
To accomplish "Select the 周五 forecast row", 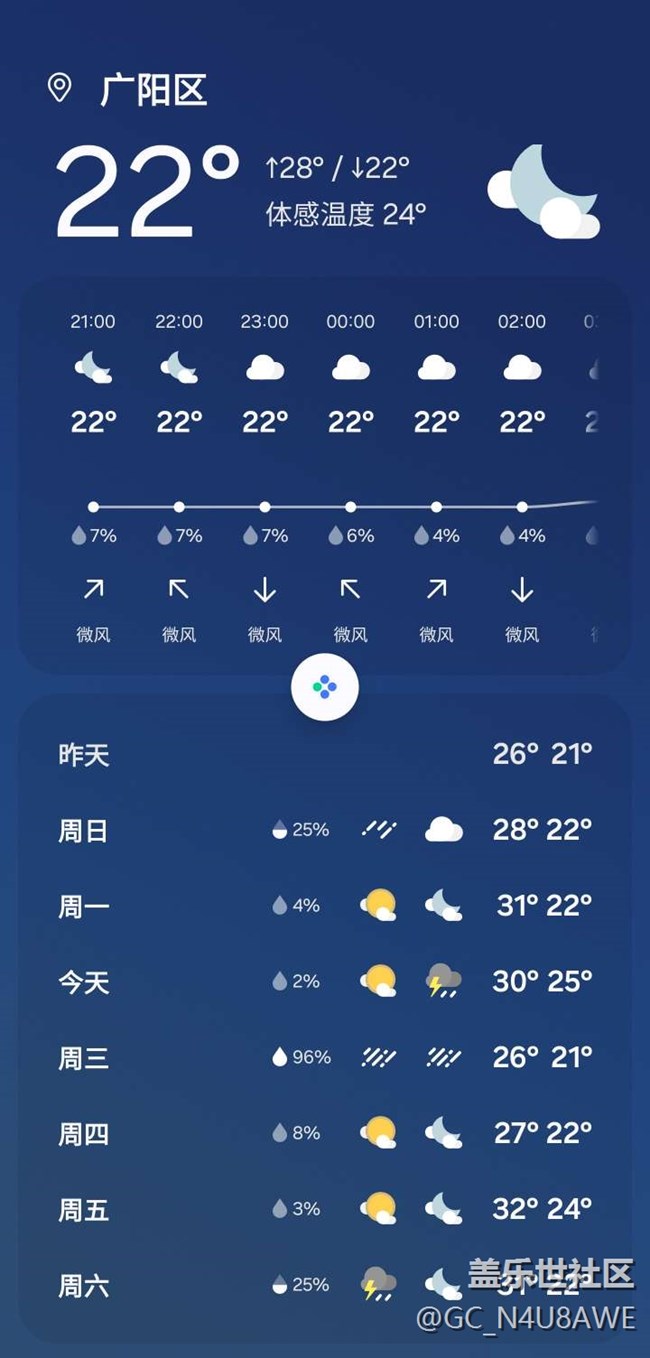I will click(x=325, y=1209).
